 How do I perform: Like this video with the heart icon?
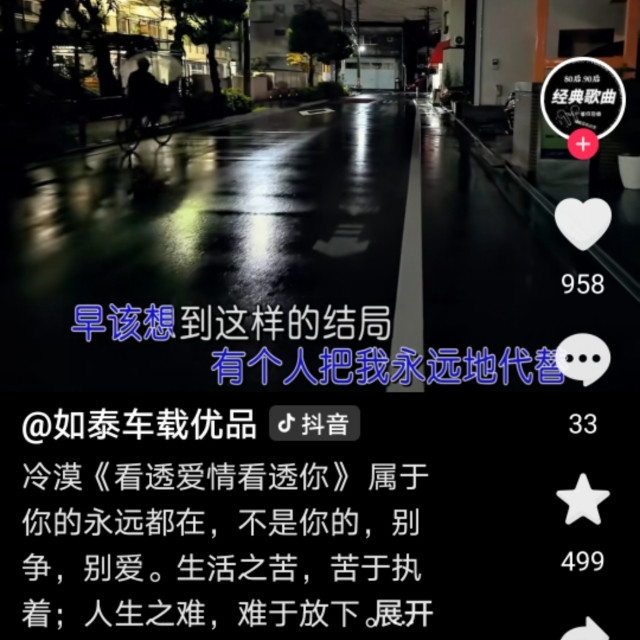click(583, 223)
